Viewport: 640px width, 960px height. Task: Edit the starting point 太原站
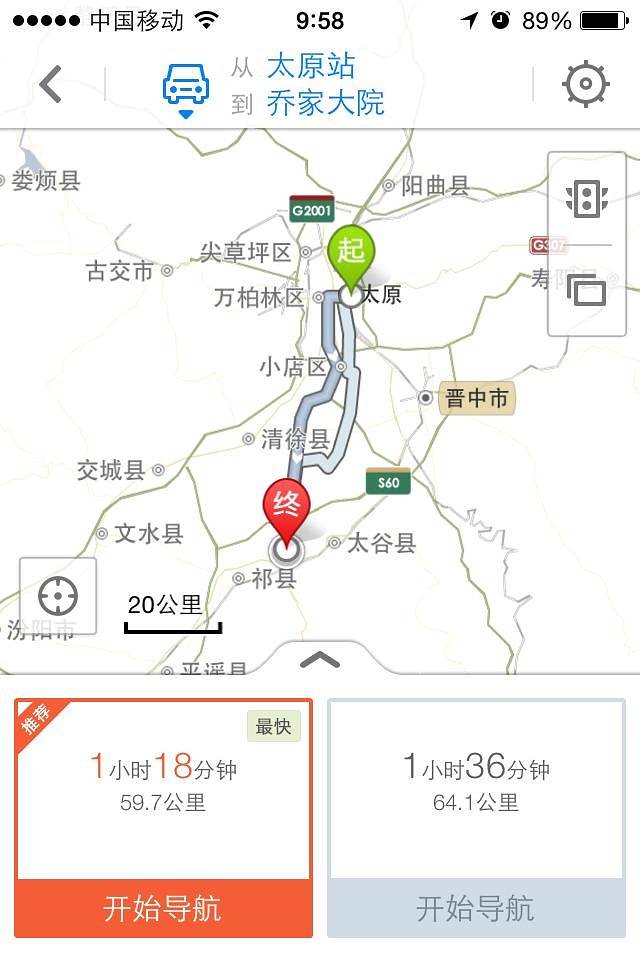pos(311,67)
